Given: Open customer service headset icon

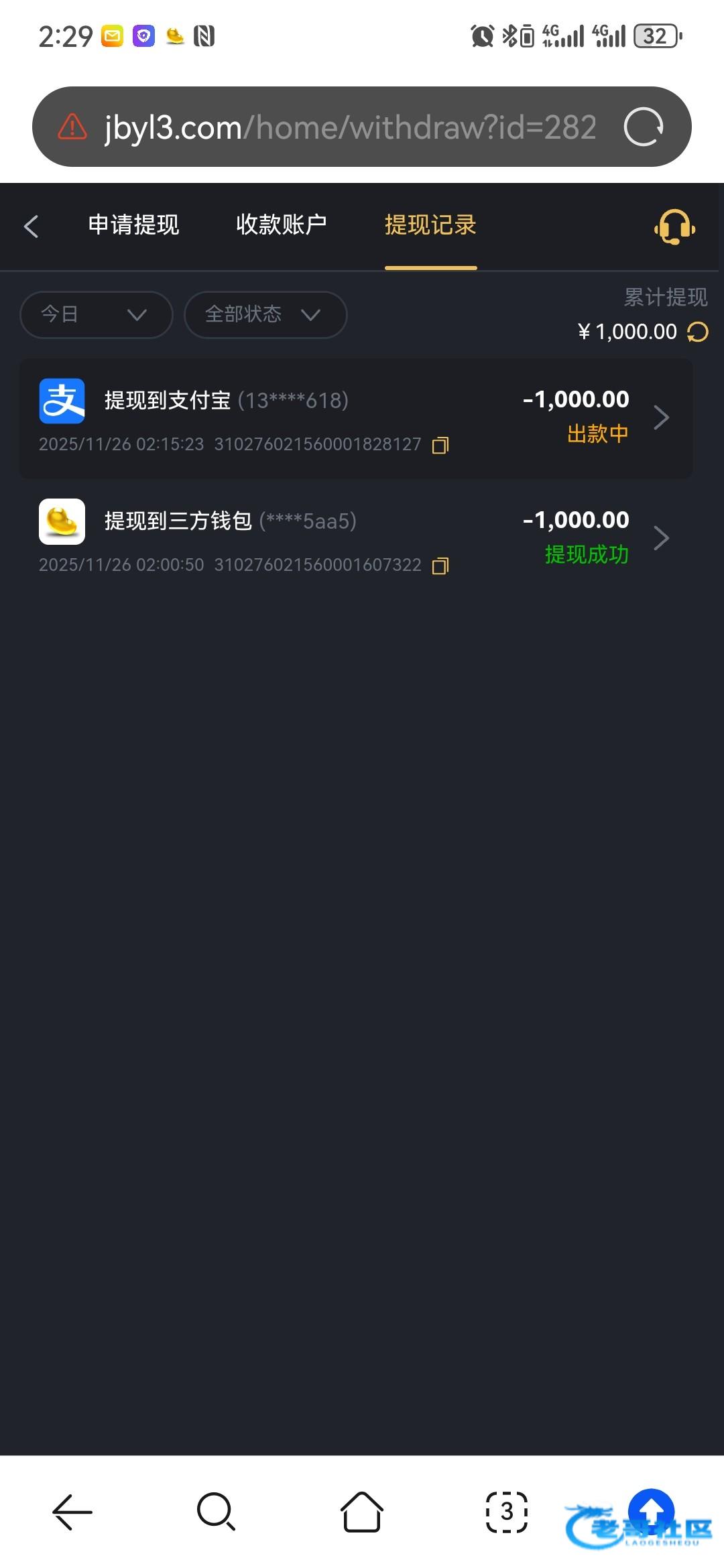Looking at the screenshot, I should click(674, 226).
